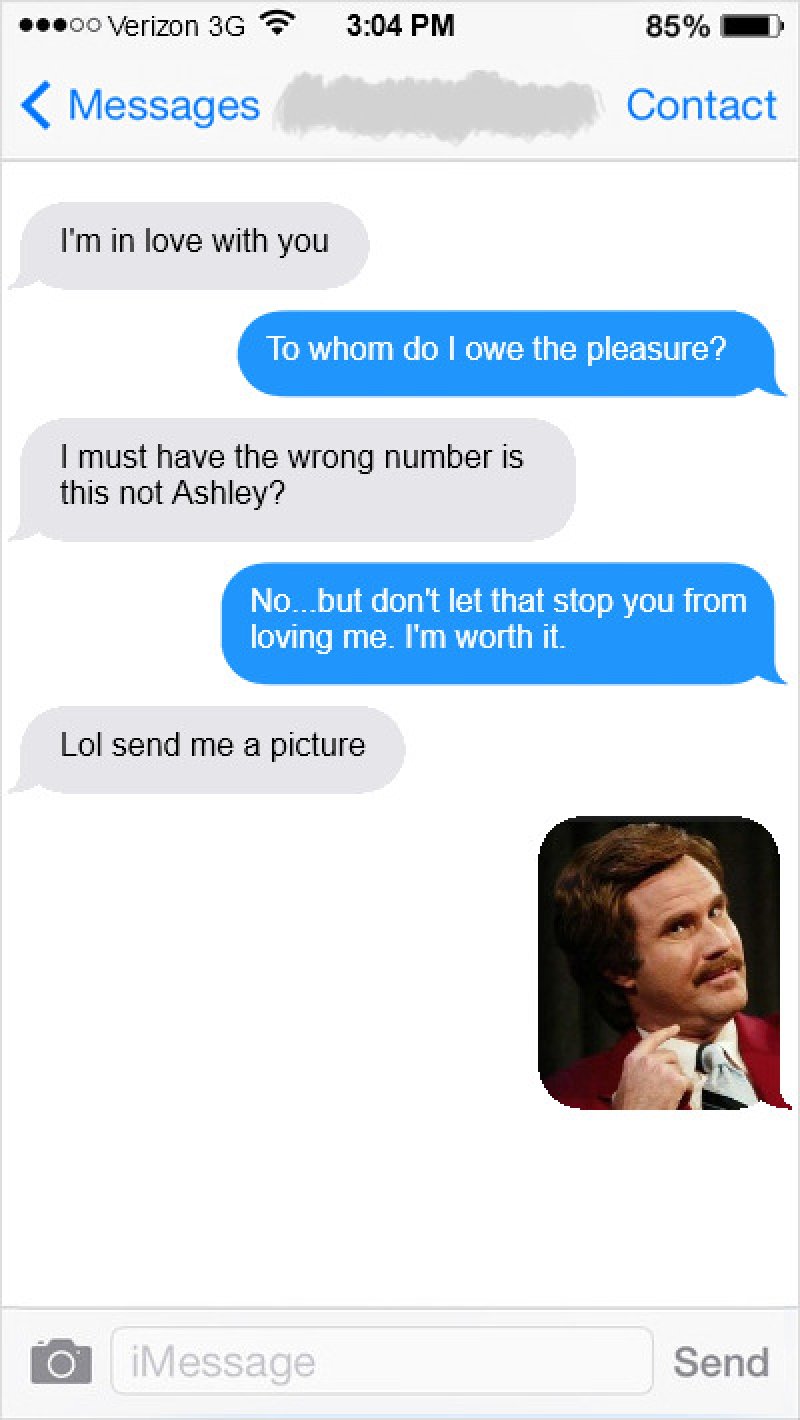800x1420 pixels.
Task: Go back to Messages list
Action: coord(140,106)
